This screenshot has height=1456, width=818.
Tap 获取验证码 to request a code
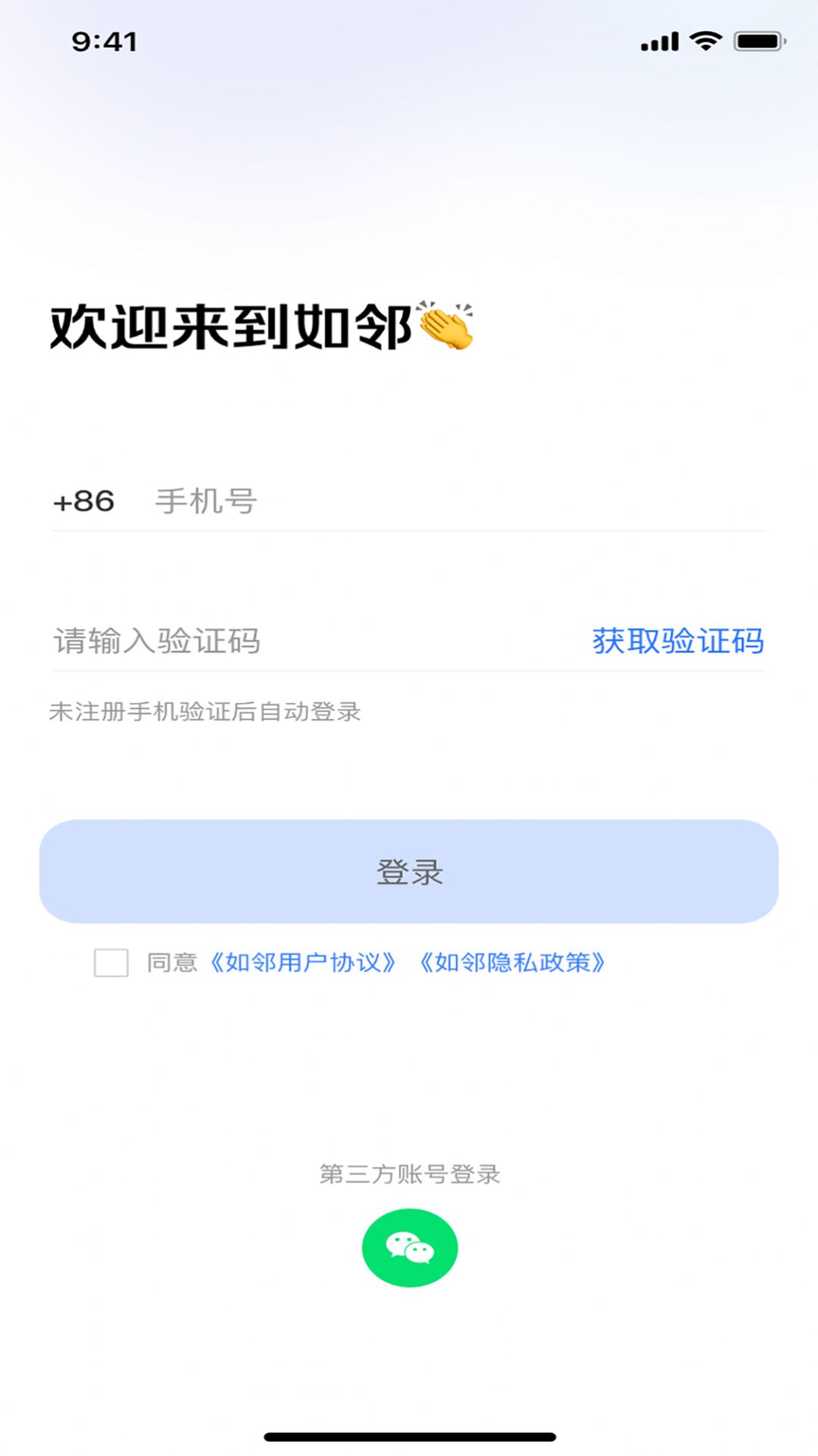pos(679,640)
